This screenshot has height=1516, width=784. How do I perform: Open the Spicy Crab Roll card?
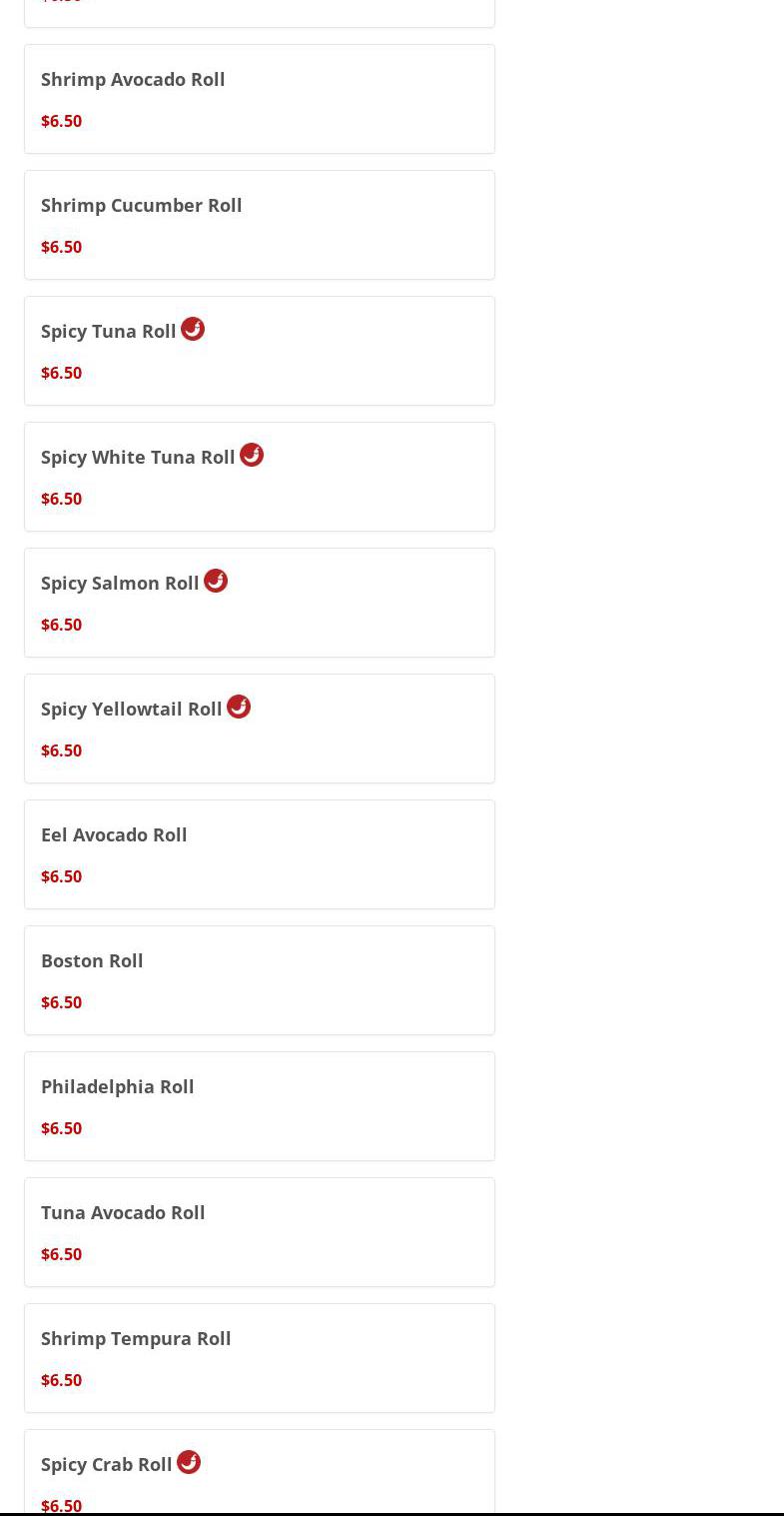click(260, 1472)
